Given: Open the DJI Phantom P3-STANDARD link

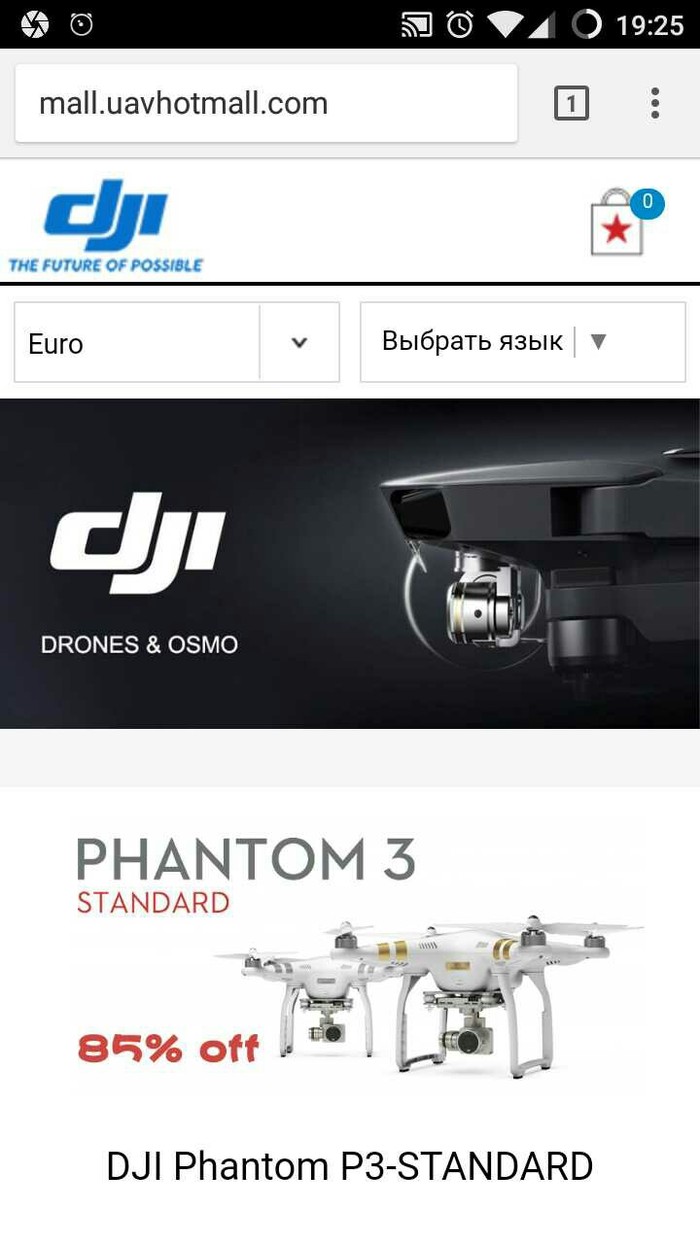Looking at the screenshot, I should [x=350, y=1166].
